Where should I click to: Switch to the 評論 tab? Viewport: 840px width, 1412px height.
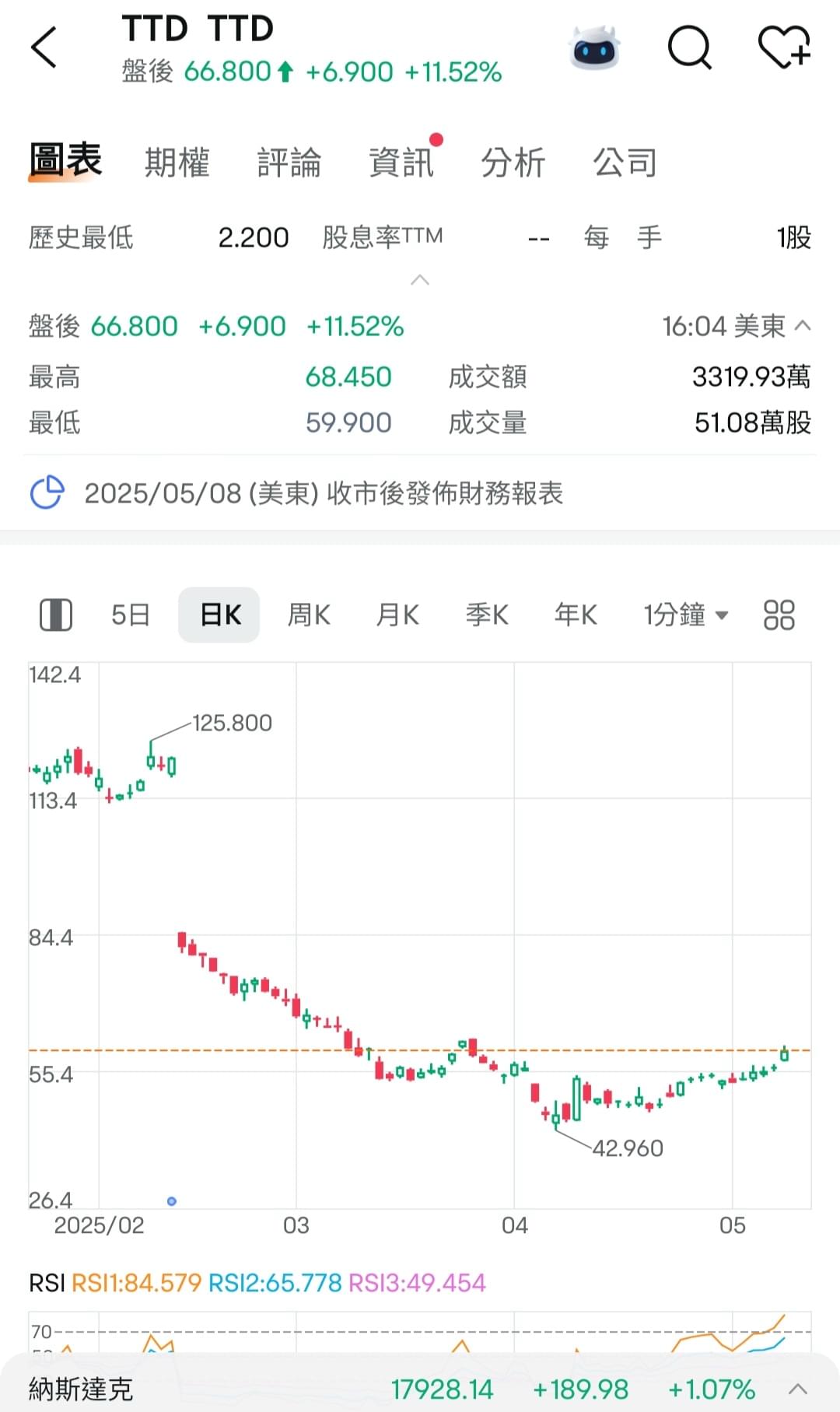point(289,163)
